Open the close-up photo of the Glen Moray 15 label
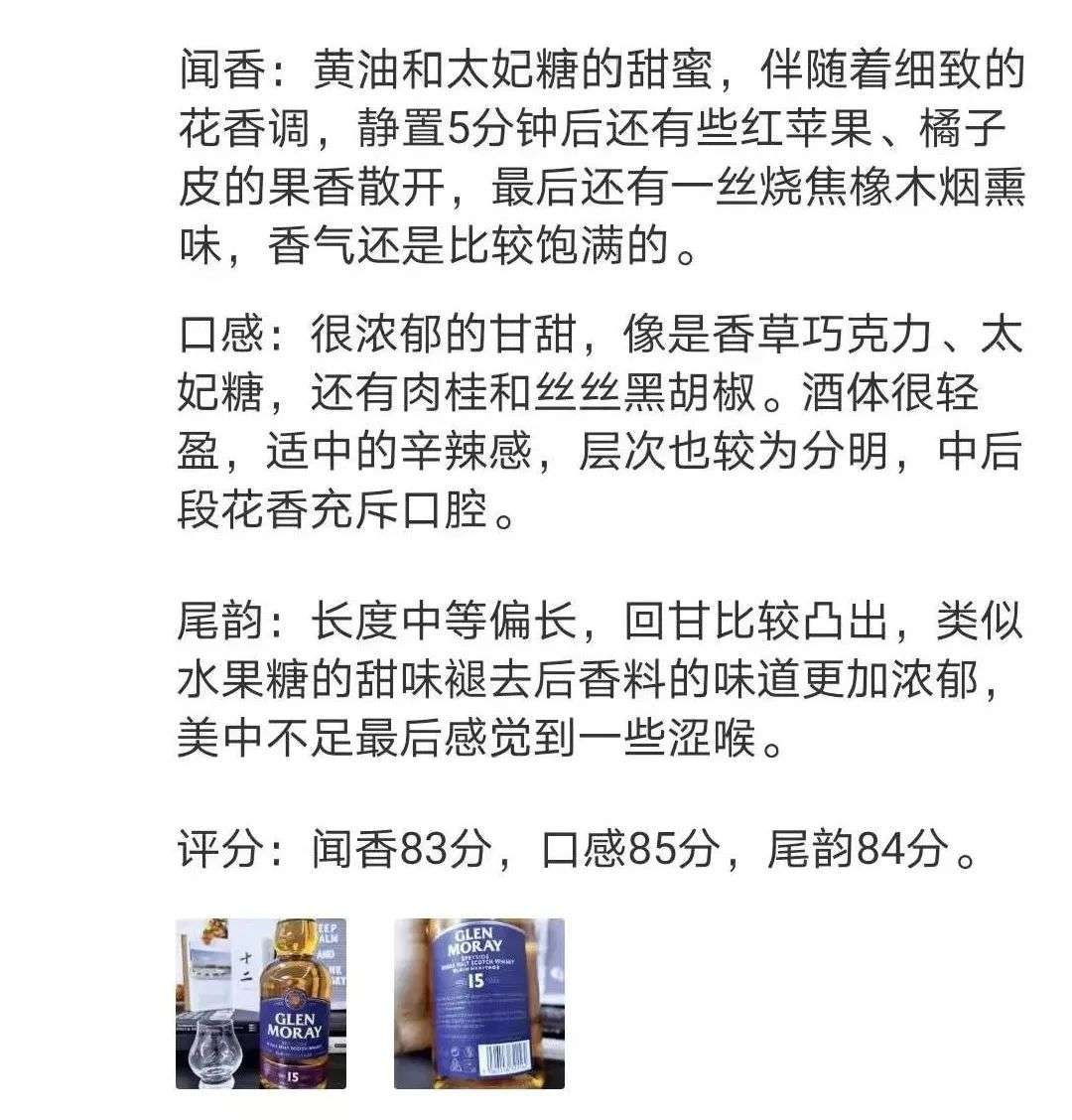Image resolution: width=1072 pixels, height=1120 pixels. [x=478, y=1003]
